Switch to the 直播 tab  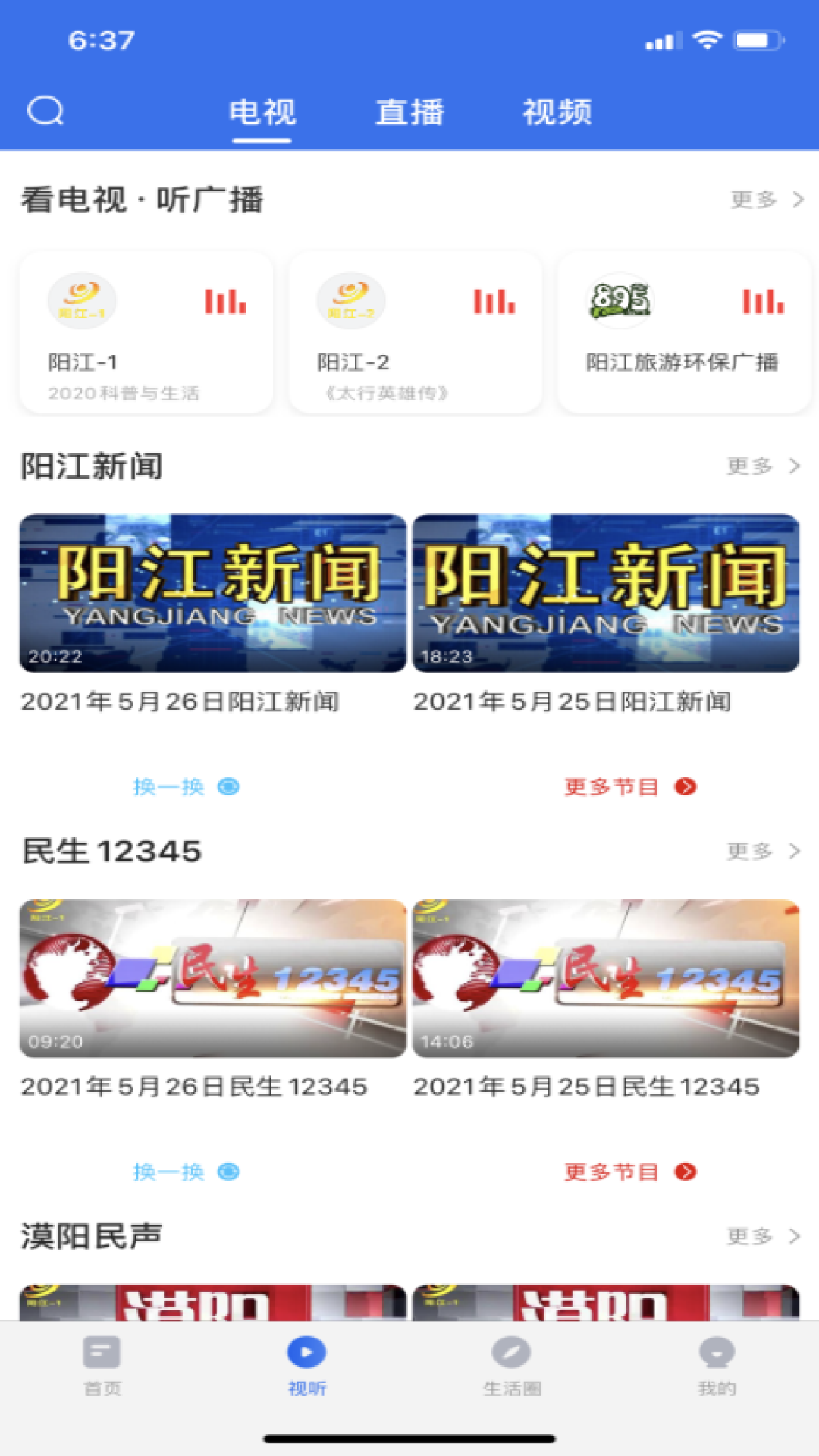point(409,112)
